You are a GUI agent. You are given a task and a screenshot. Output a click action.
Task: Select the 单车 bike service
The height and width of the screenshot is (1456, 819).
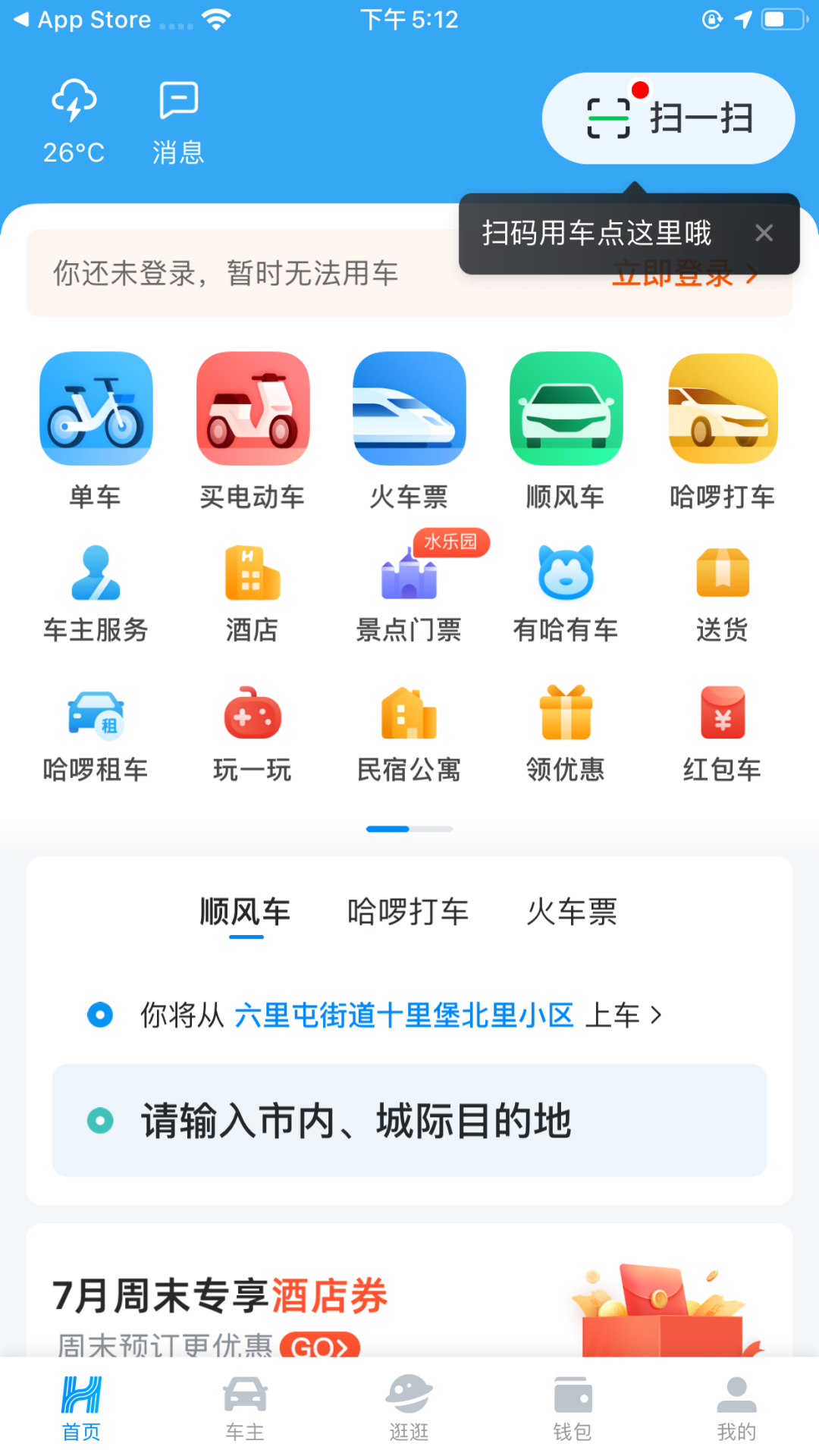click(x=96, y=428)
